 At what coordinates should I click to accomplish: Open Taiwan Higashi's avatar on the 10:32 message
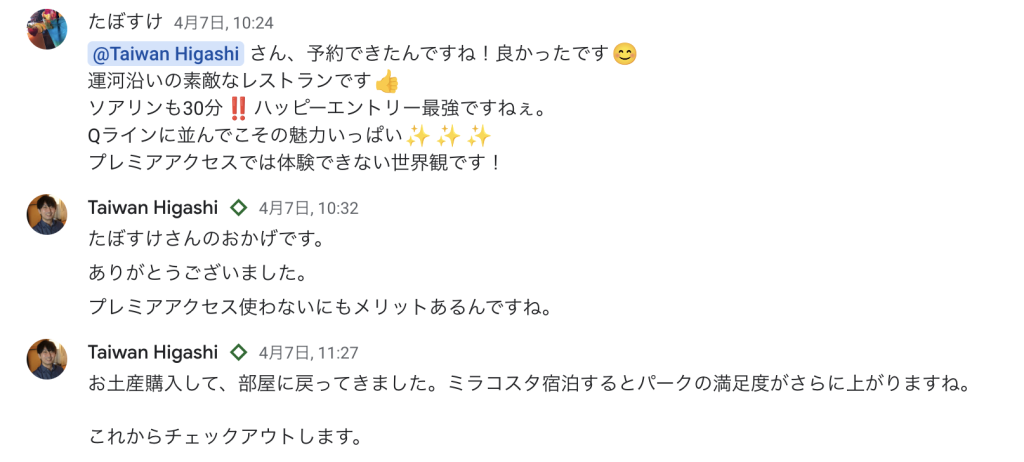coord(46,215)
